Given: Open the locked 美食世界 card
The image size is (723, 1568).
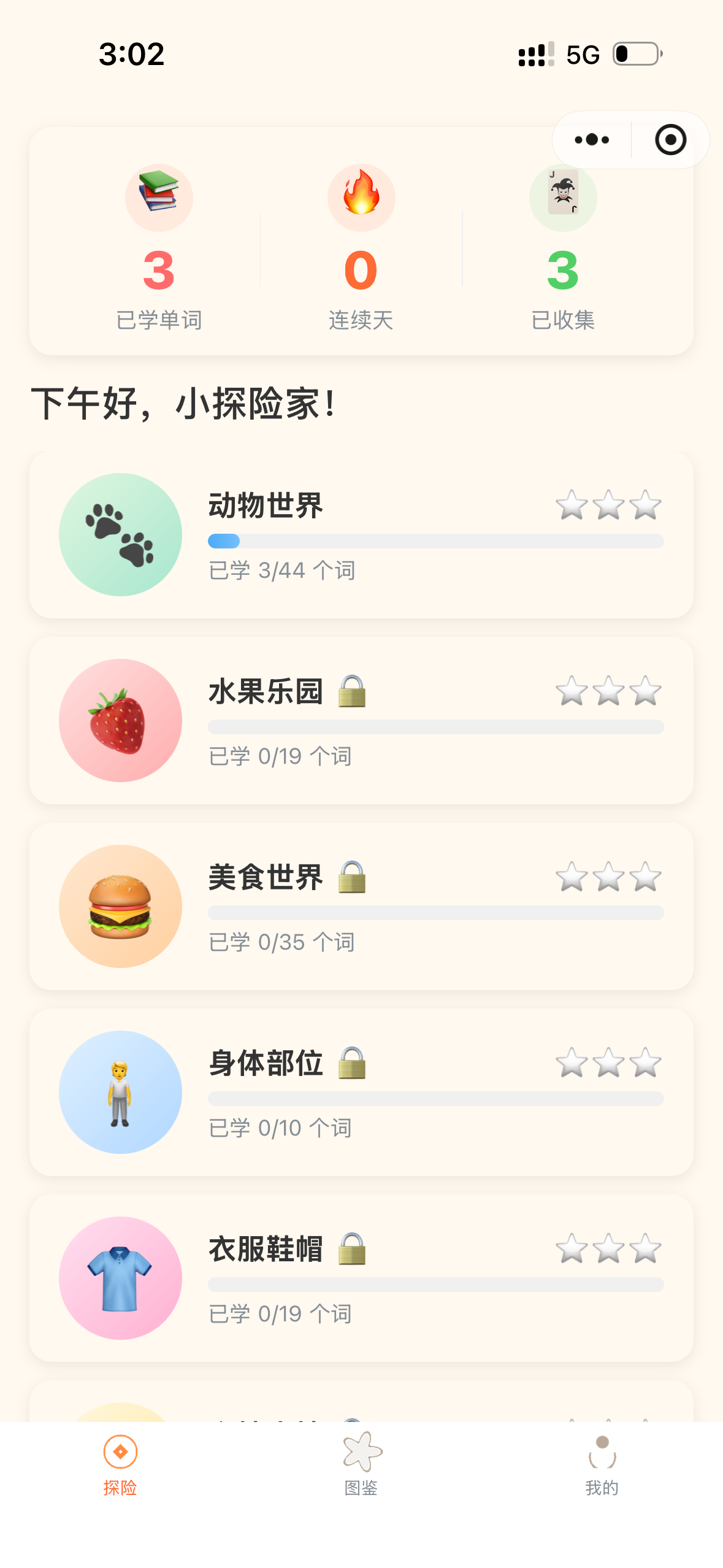Looking at the screenshot, I should 361,906.
